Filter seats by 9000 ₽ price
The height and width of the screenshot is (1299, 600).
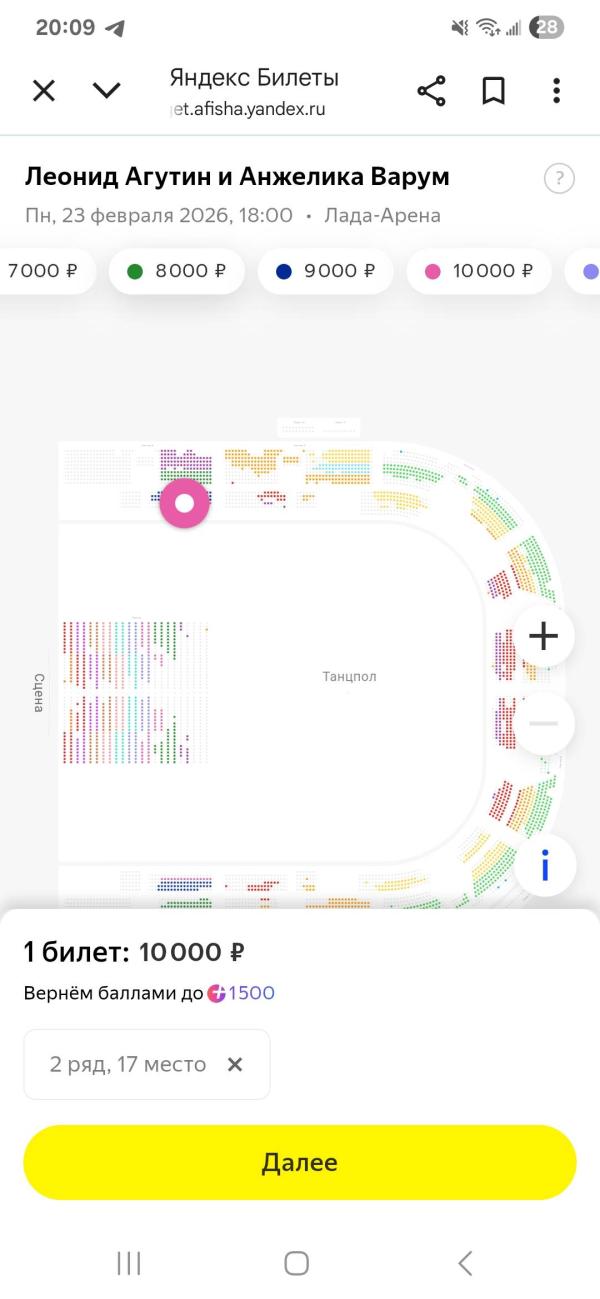pos(326,271)
